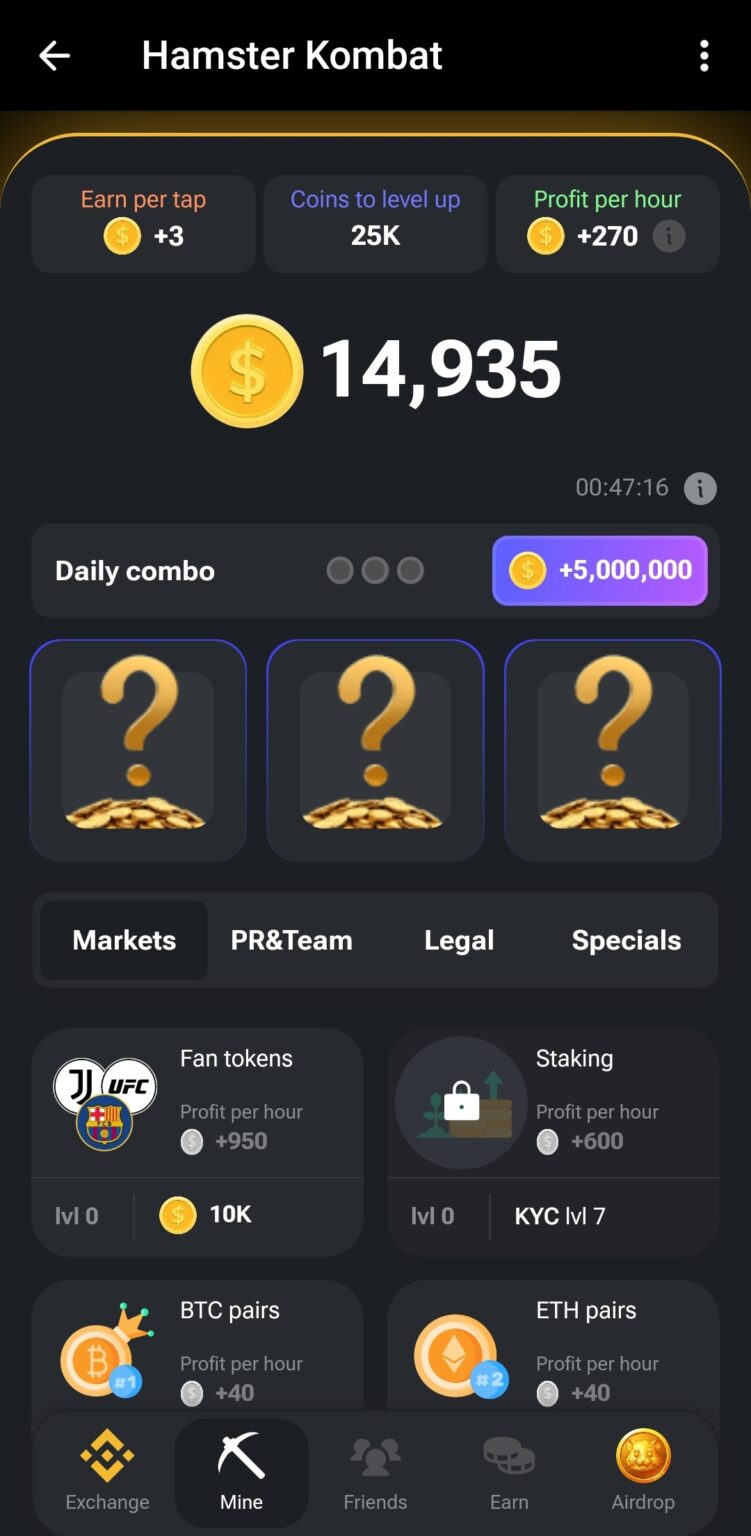Open the Friends section
Image resolution: width=751 pixels, height=1536 pixels.
[375, 1472]
